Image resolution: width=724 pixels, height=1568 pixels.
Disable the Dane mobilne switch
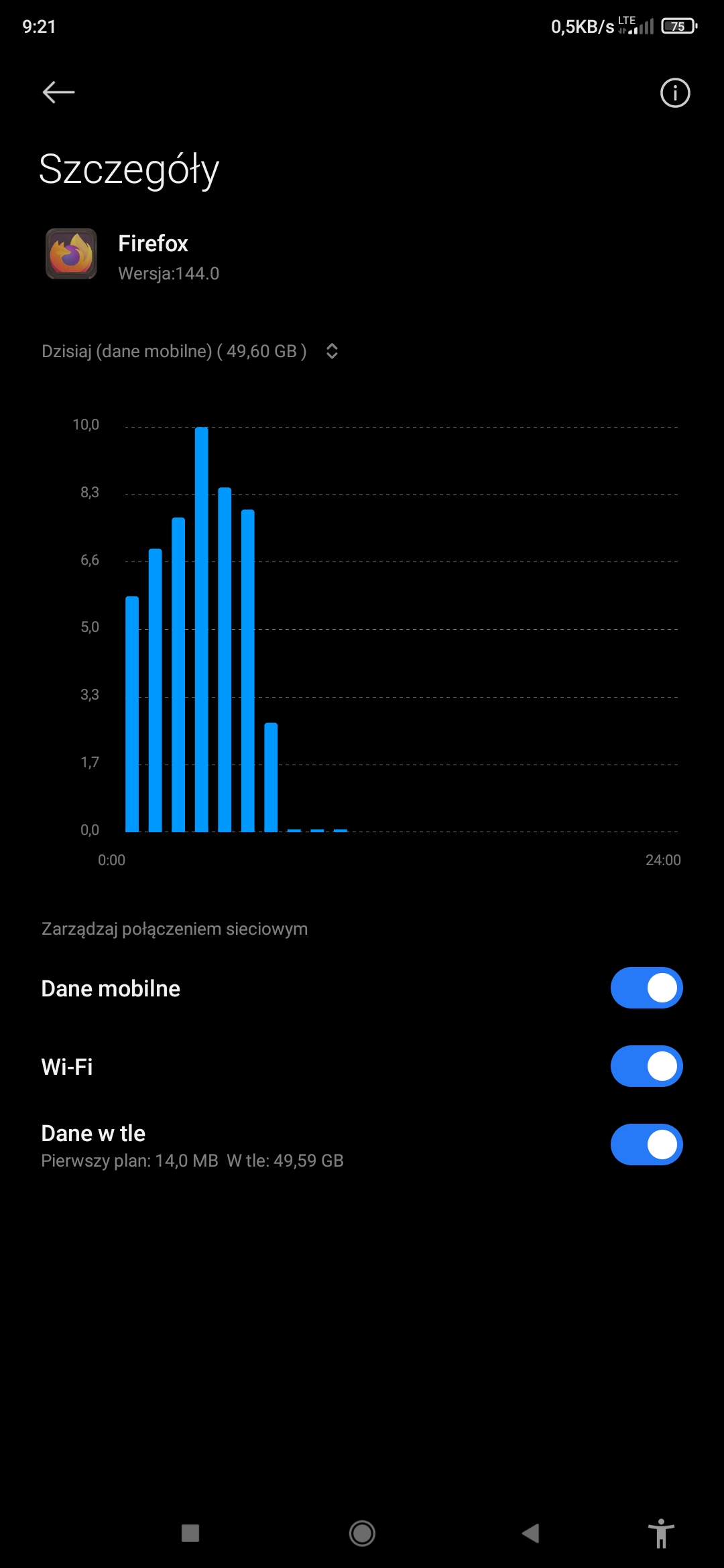(x=646, y=988)
